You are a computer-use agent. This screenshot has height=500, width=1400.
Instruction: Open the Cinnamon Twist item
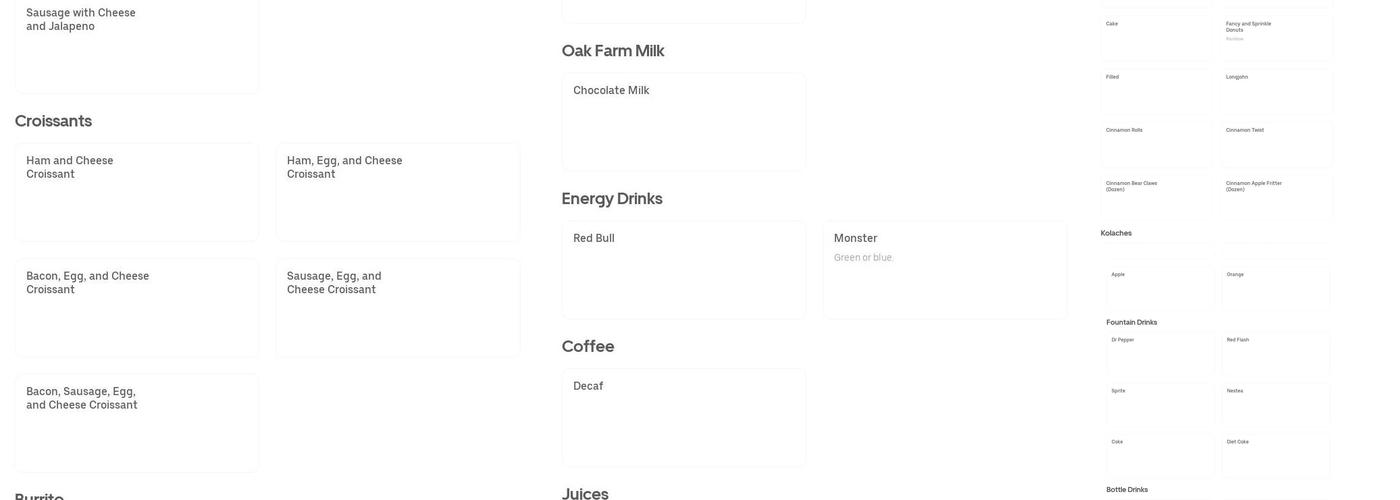[x=1278, y=144]
